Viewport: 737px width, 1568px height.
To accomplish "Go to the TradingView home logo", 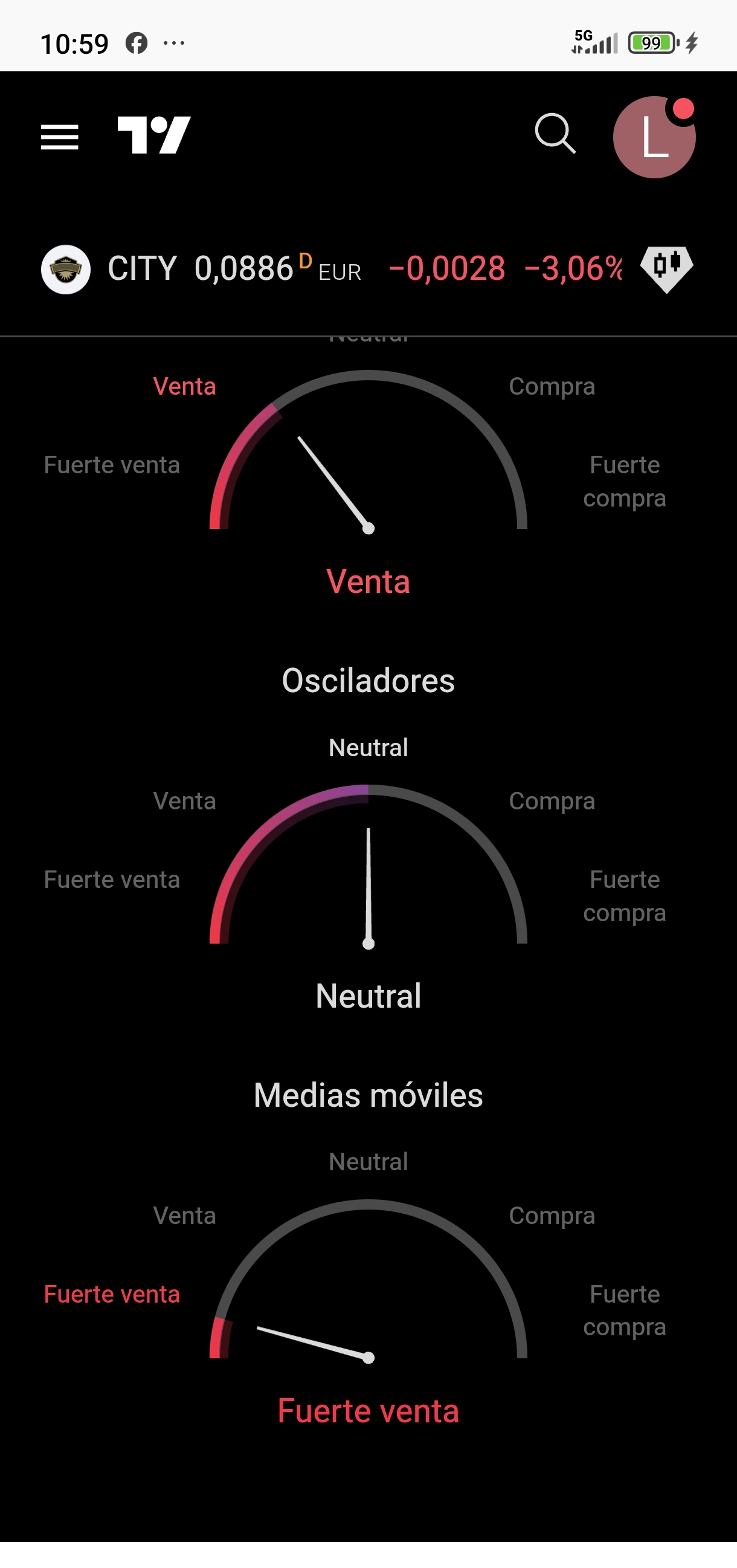I will [154, 135].
